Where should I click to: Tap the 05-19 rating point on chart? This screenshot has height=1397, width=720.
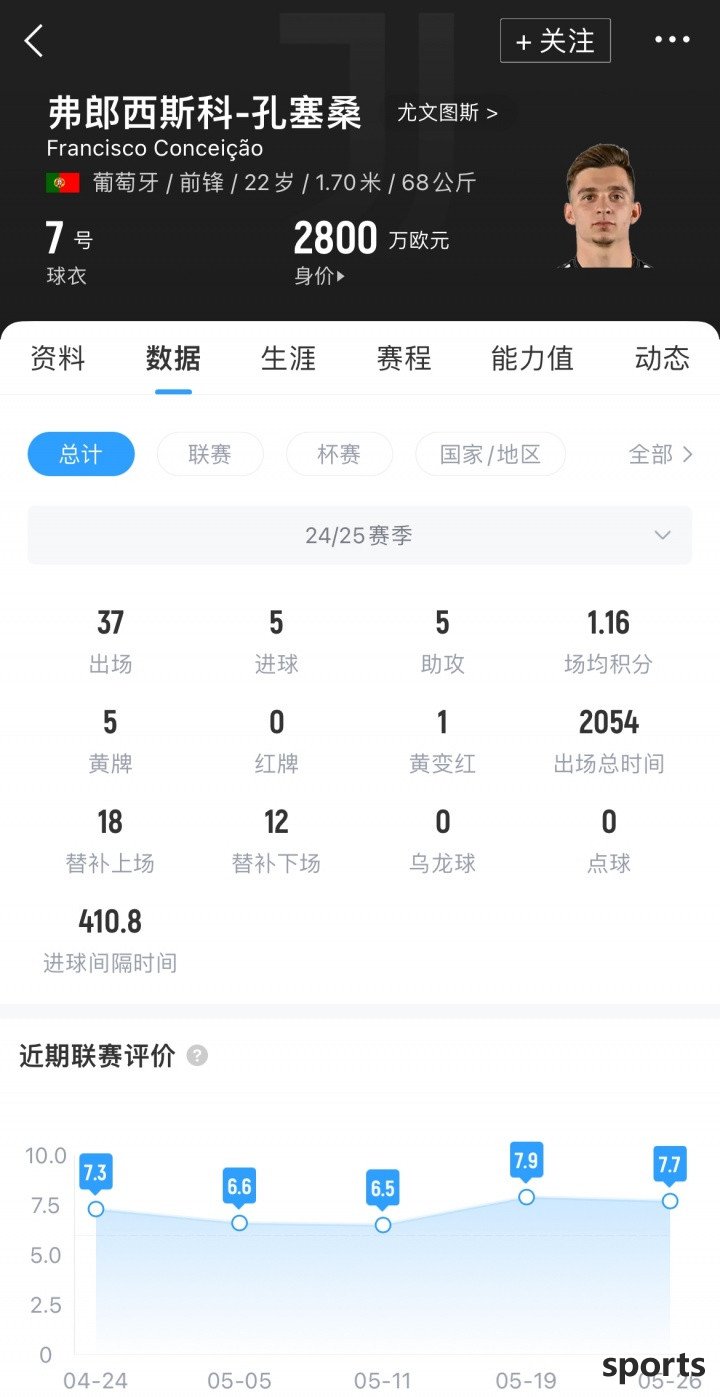pyautogui.click(x=526, y=1196)
